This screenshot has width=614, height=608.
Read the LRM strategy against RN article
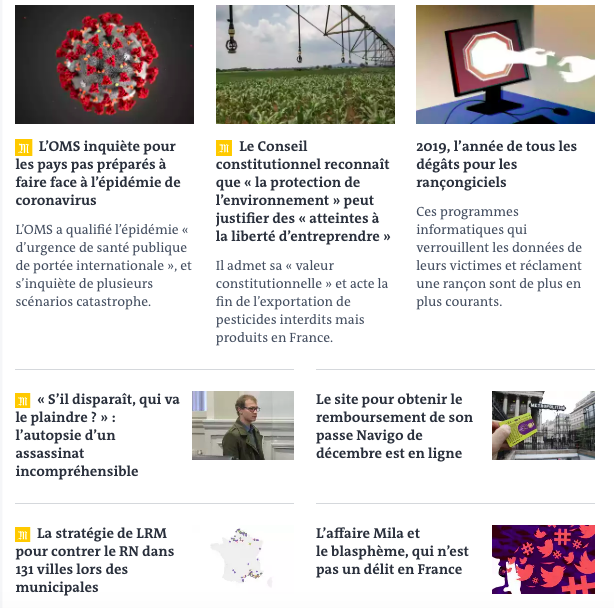click(96, 560)
